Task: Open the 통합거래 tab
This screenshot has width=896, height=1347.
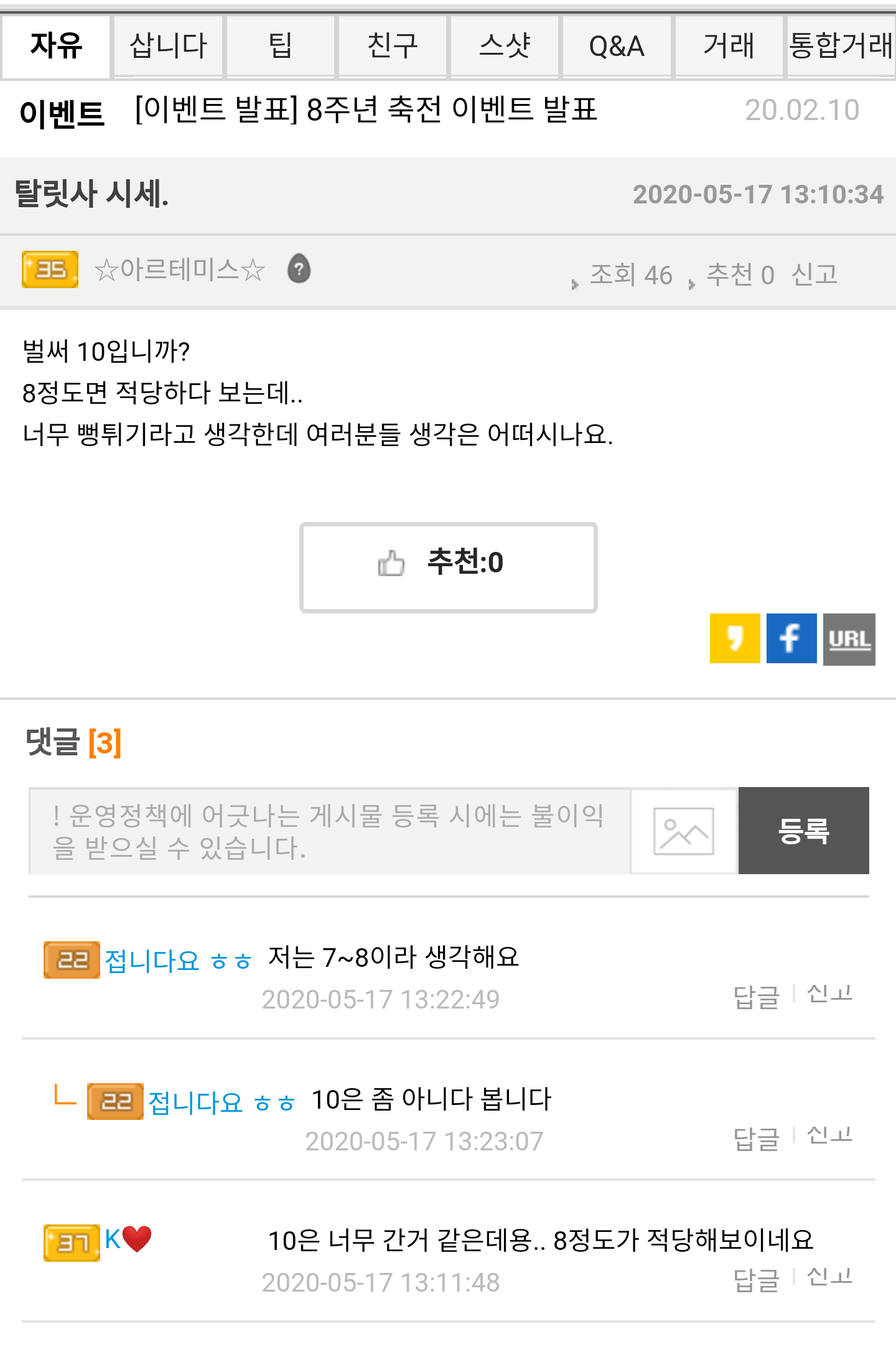Action: tap(840, 46)
